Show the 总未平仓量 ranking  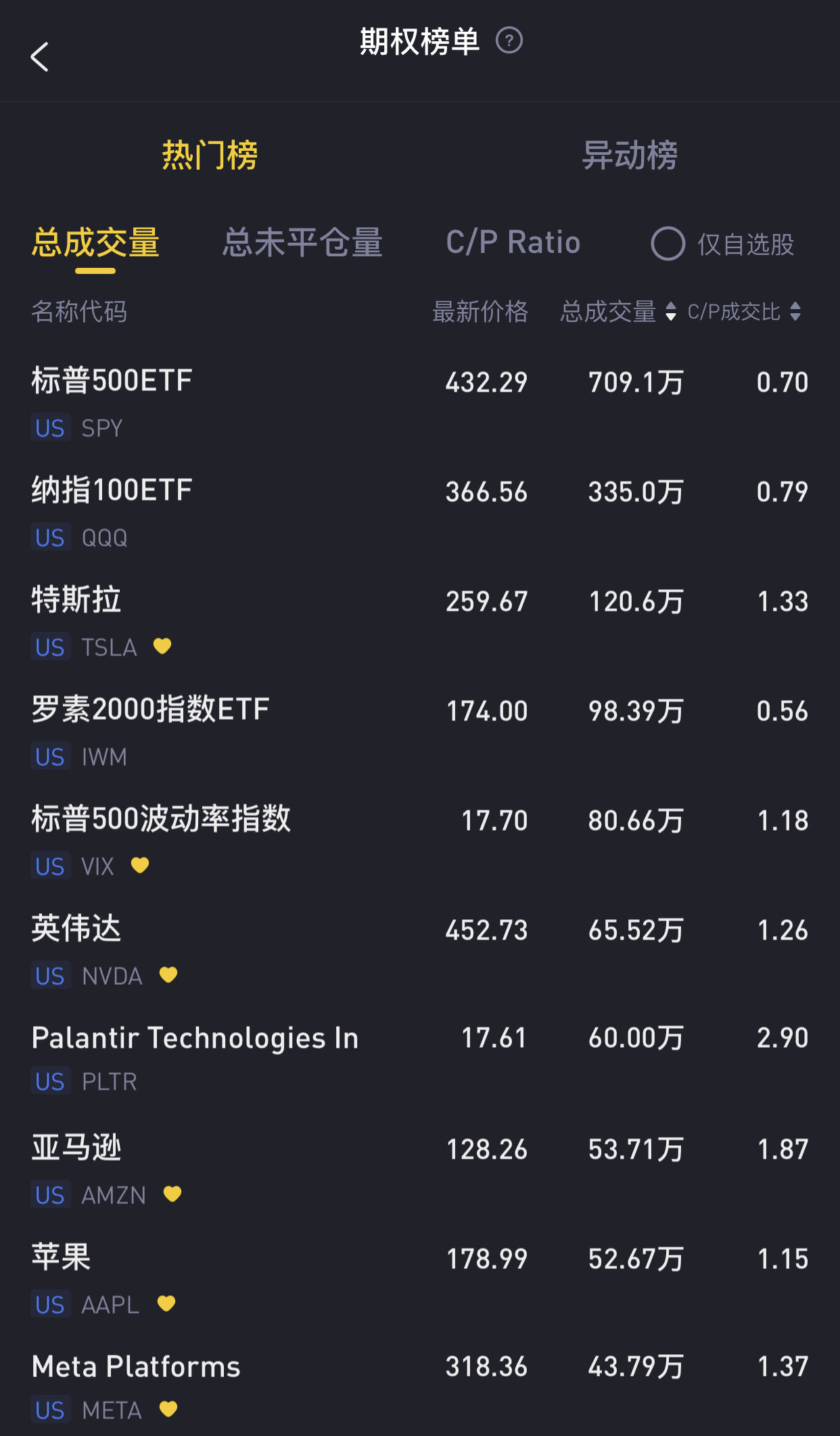click(302, 243)
